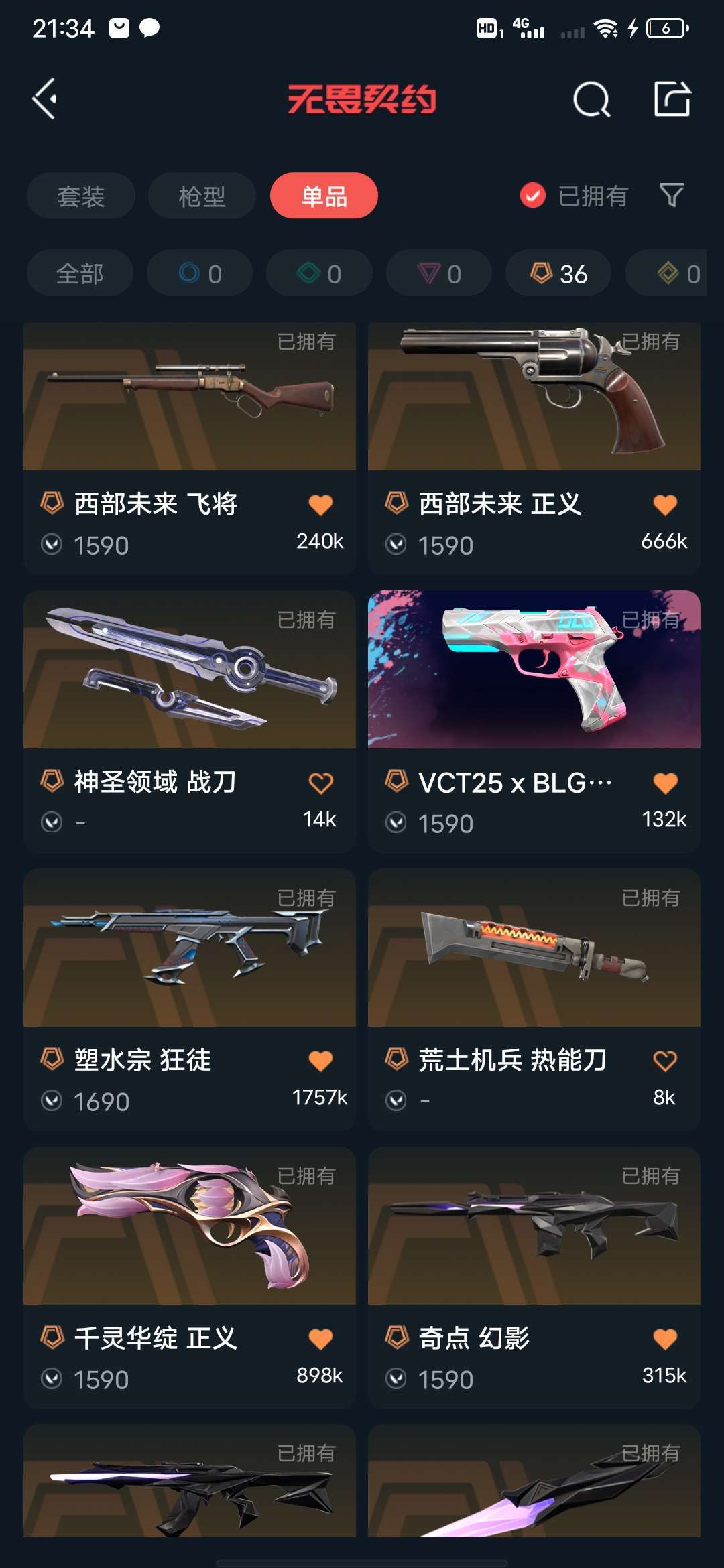Select the 全部 rarity chip

point(80,273)
